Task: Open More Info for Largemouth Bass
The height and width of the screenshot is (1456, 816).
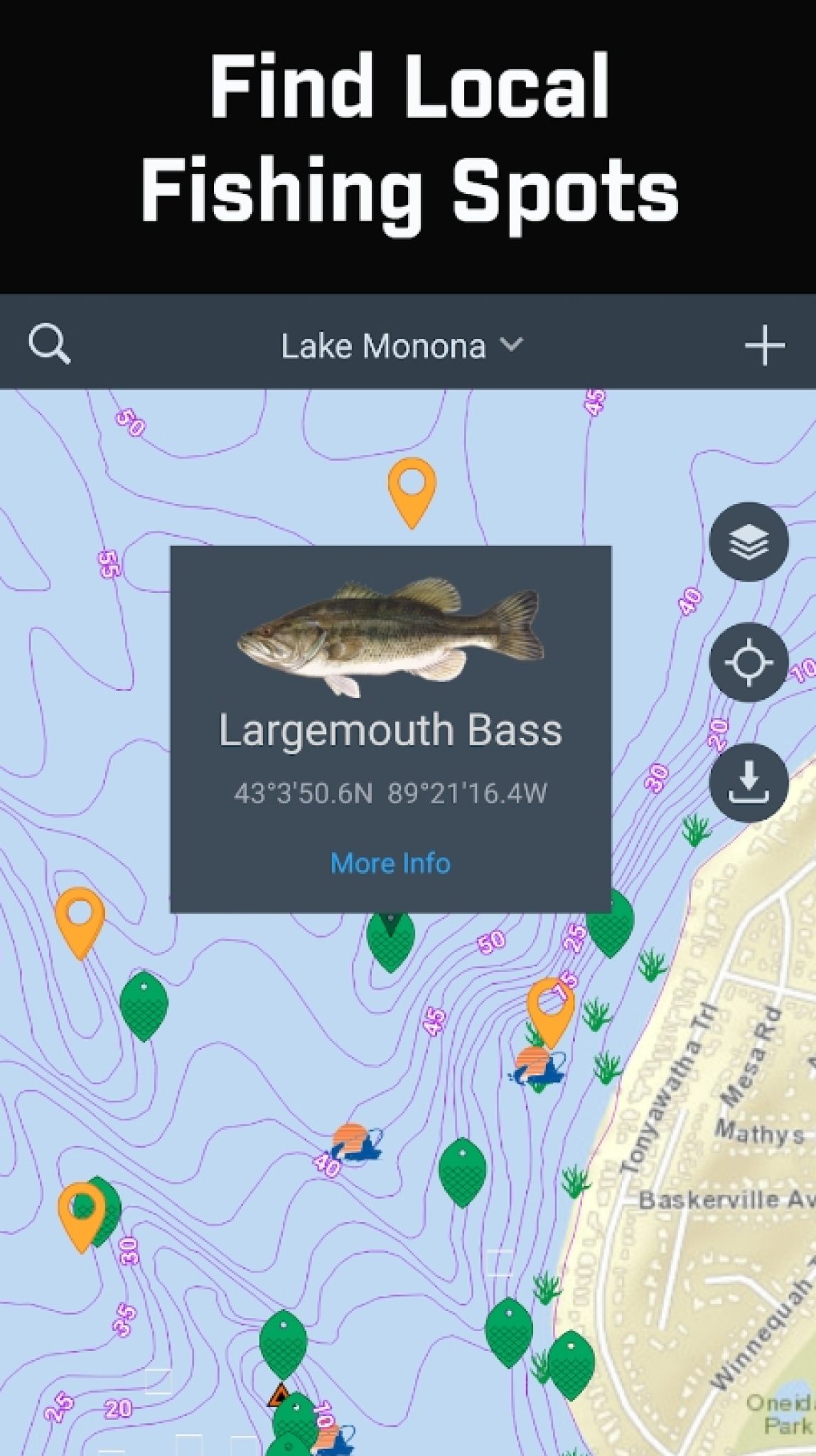Action: click(390, 862)
